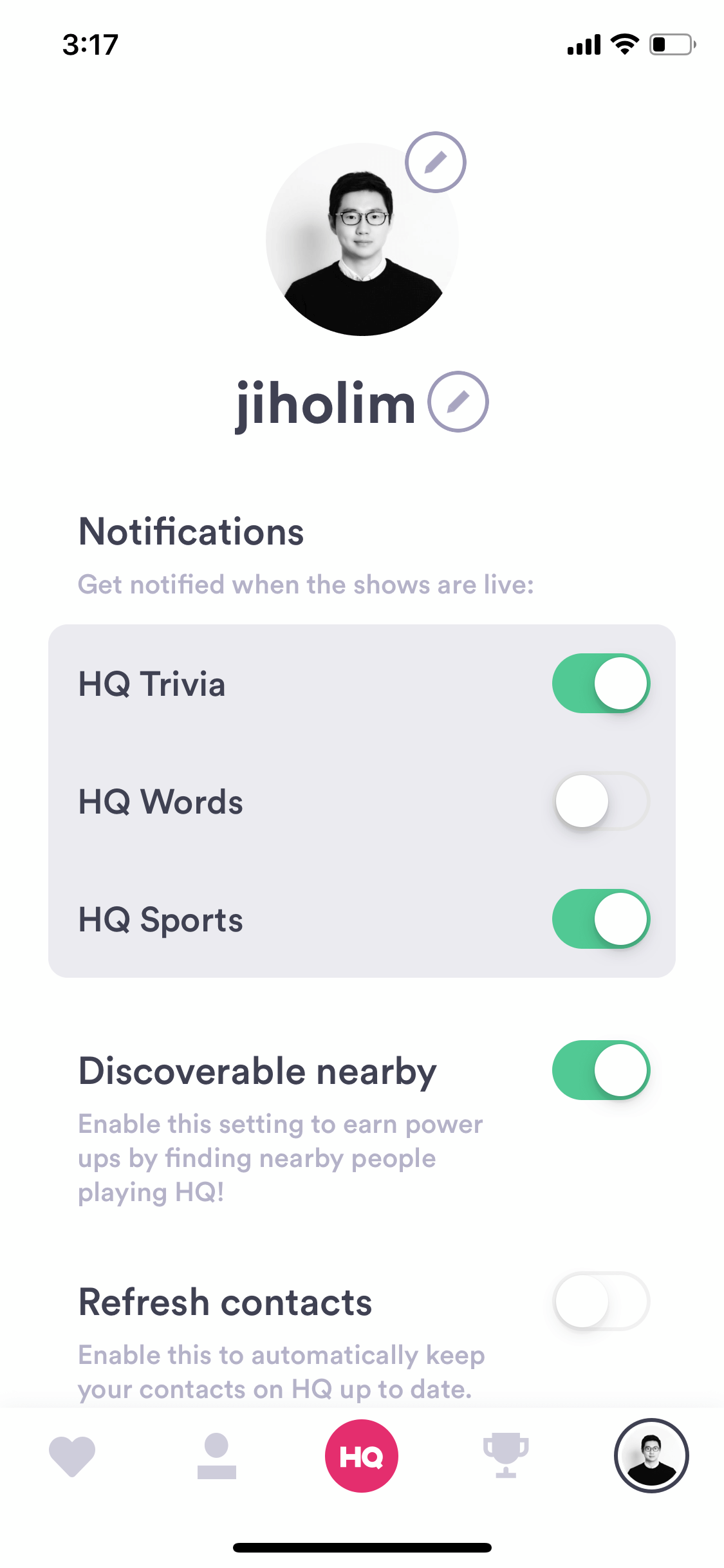Open the trophy leaderboard tab
Screen dimensions: 724x1568
pyautogui.click(x=506, y=1455)
